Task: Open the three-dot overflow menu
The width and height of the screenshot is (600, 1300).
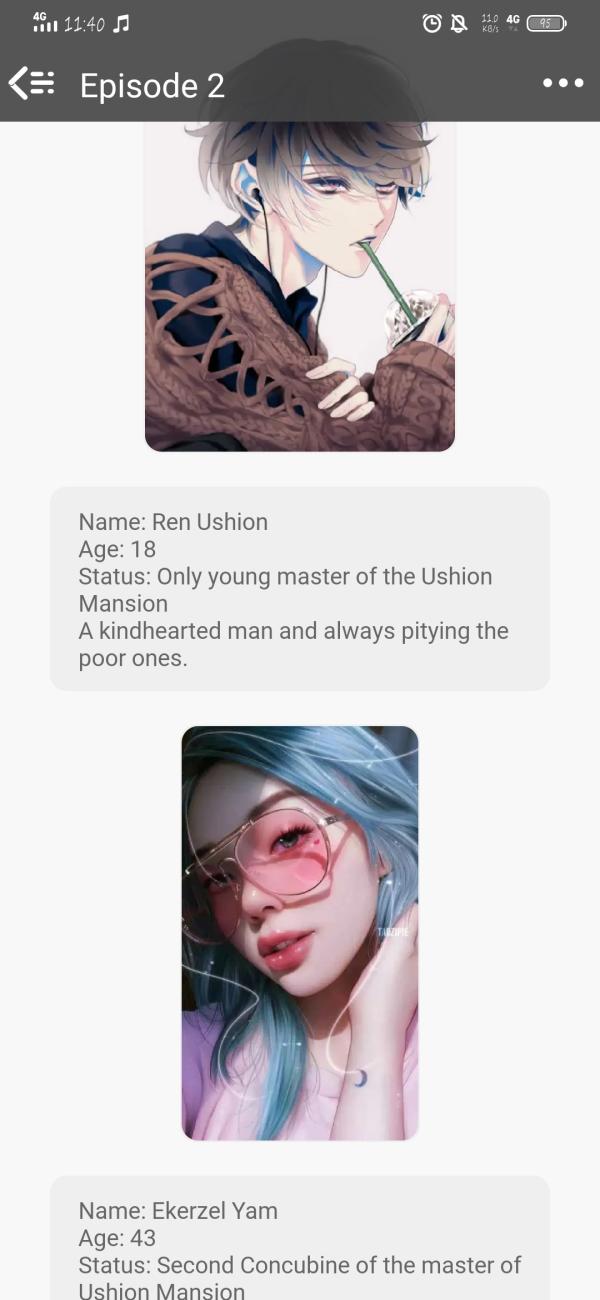Action: pos(563,84)
